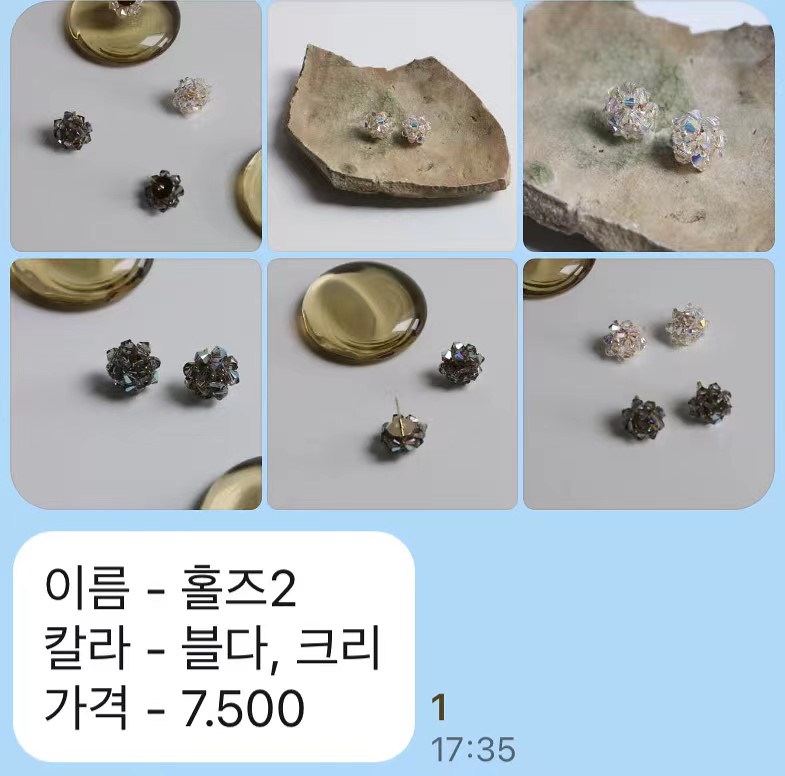The width and height of the screenshot is (785, 776).
Task: Open the close-up photo of clear earrings on stone
Action: click(x=648, y=125)
